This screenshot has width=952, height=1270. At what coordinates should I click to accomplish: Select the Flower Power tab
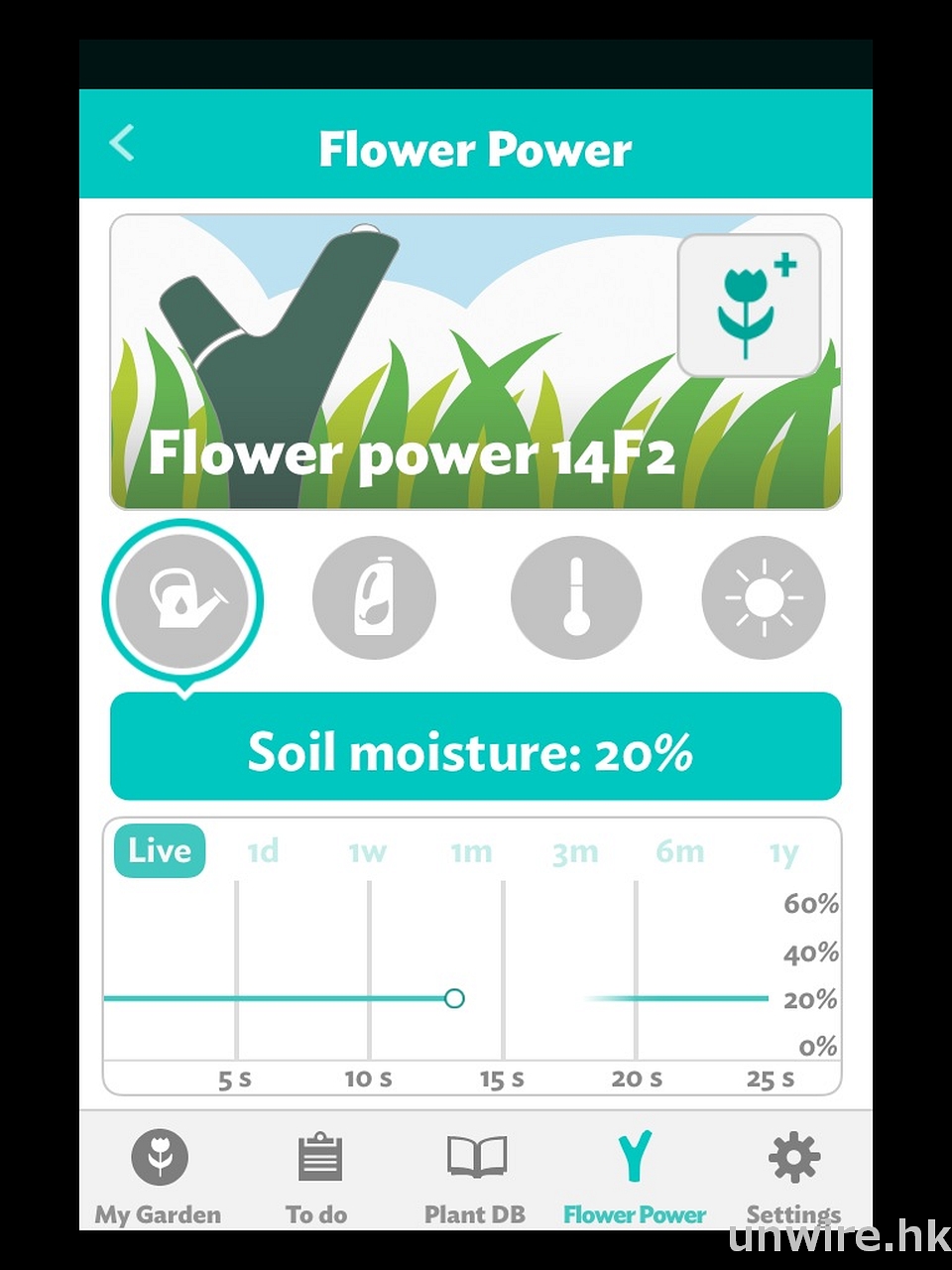point(635,1176)
